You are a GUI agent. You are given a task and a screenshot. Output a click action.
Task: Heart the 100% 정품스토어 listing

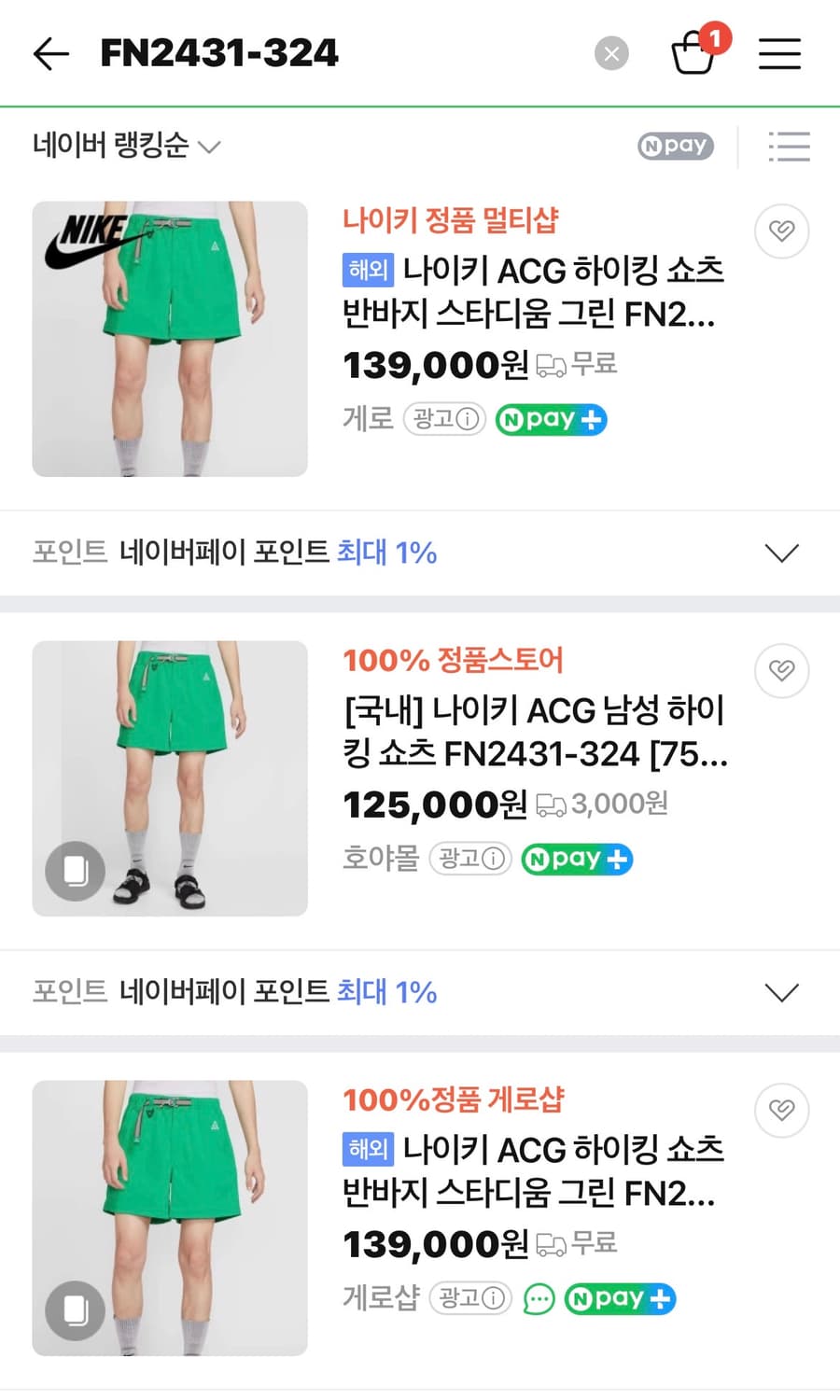pos(781,670)
